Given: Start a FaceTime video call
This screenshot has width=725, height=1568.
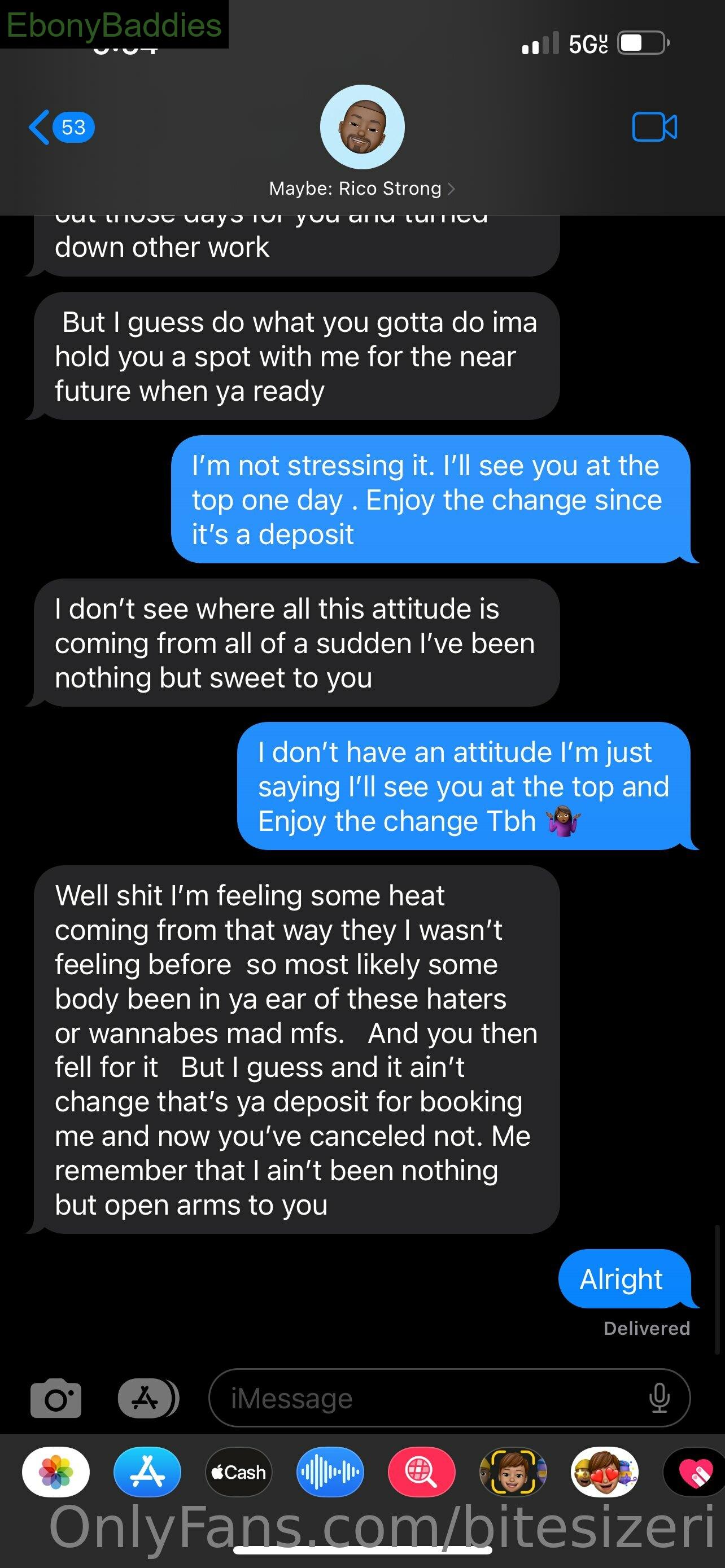Looking at the screenshot, I should [654, 127].
